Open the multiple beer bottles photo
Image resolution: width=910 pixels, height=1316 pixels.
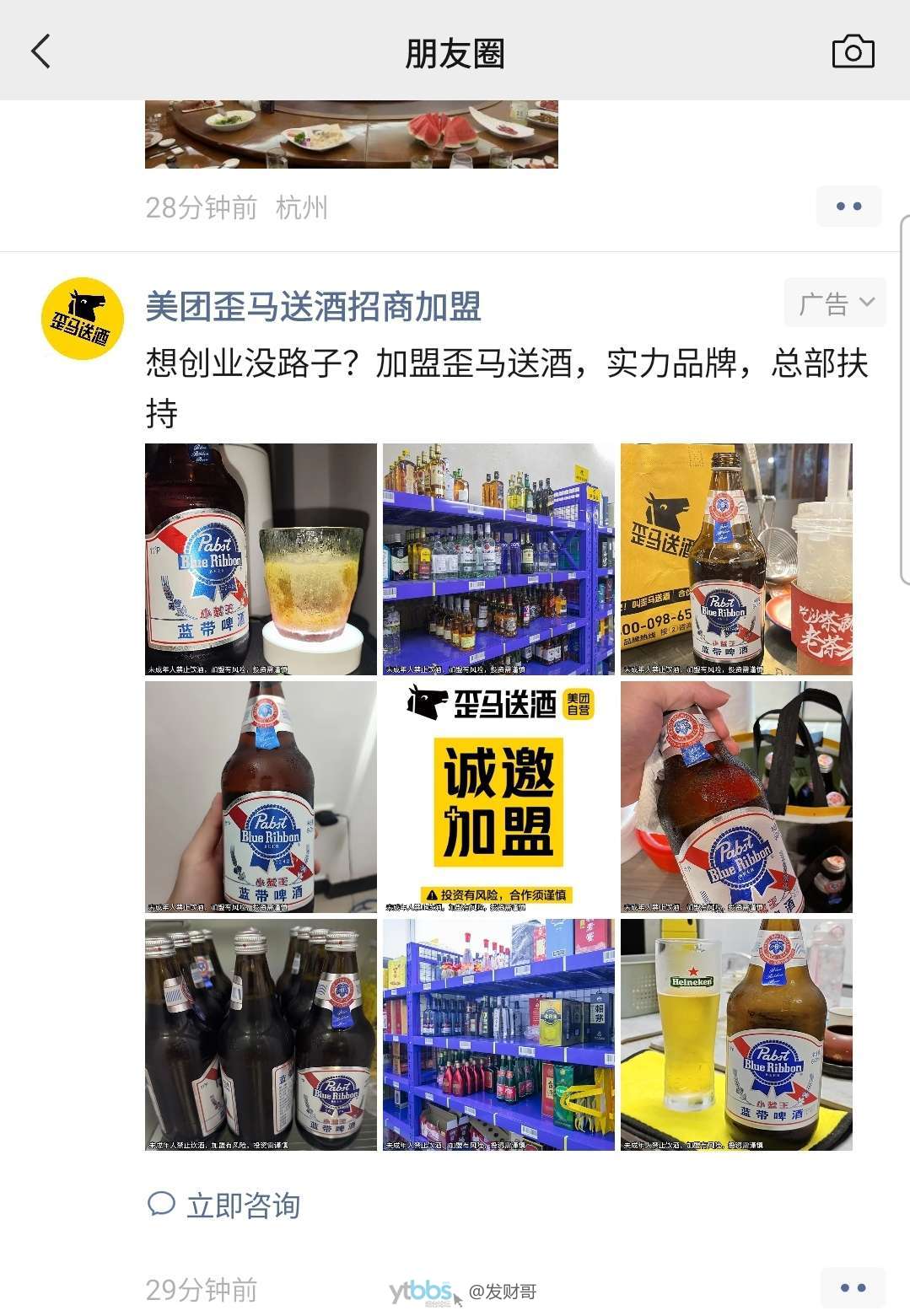tap(261, 1034)
